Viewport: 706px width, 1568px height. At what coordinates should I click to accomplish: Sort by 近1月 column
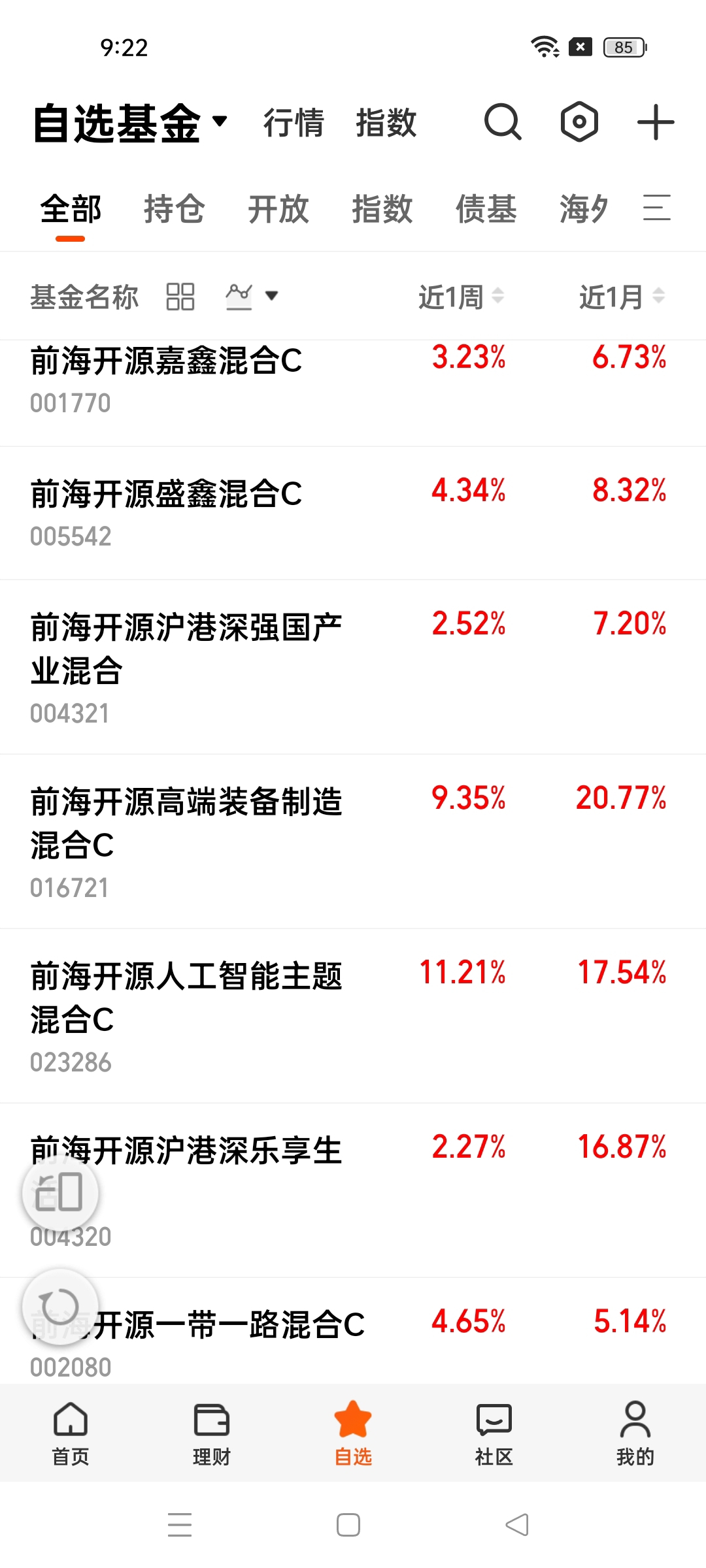click(x=622, y=297)
